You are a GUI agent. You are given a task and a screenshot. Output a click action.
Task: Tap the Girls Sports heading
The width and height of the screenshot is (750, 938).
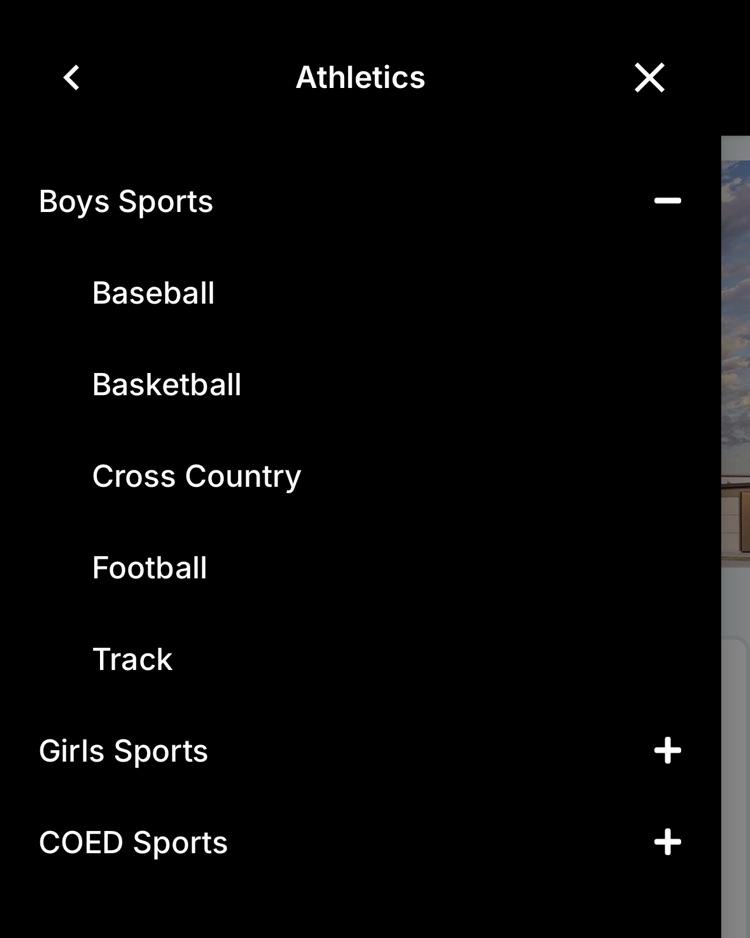pyautogui.click(x=122, y=749)
